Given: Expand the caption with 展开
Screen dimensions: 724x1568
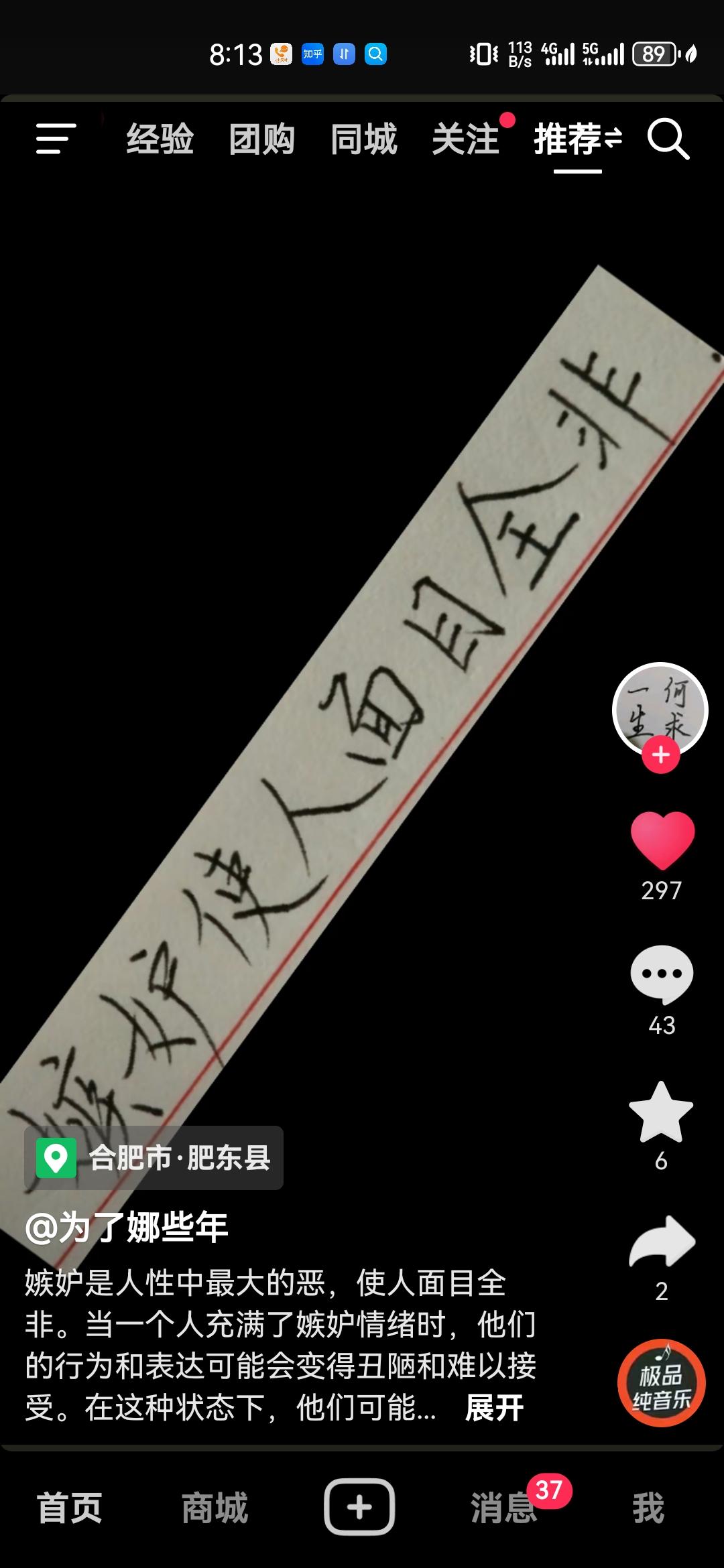Looking at the screenshot, I should tap(494, 1407).
